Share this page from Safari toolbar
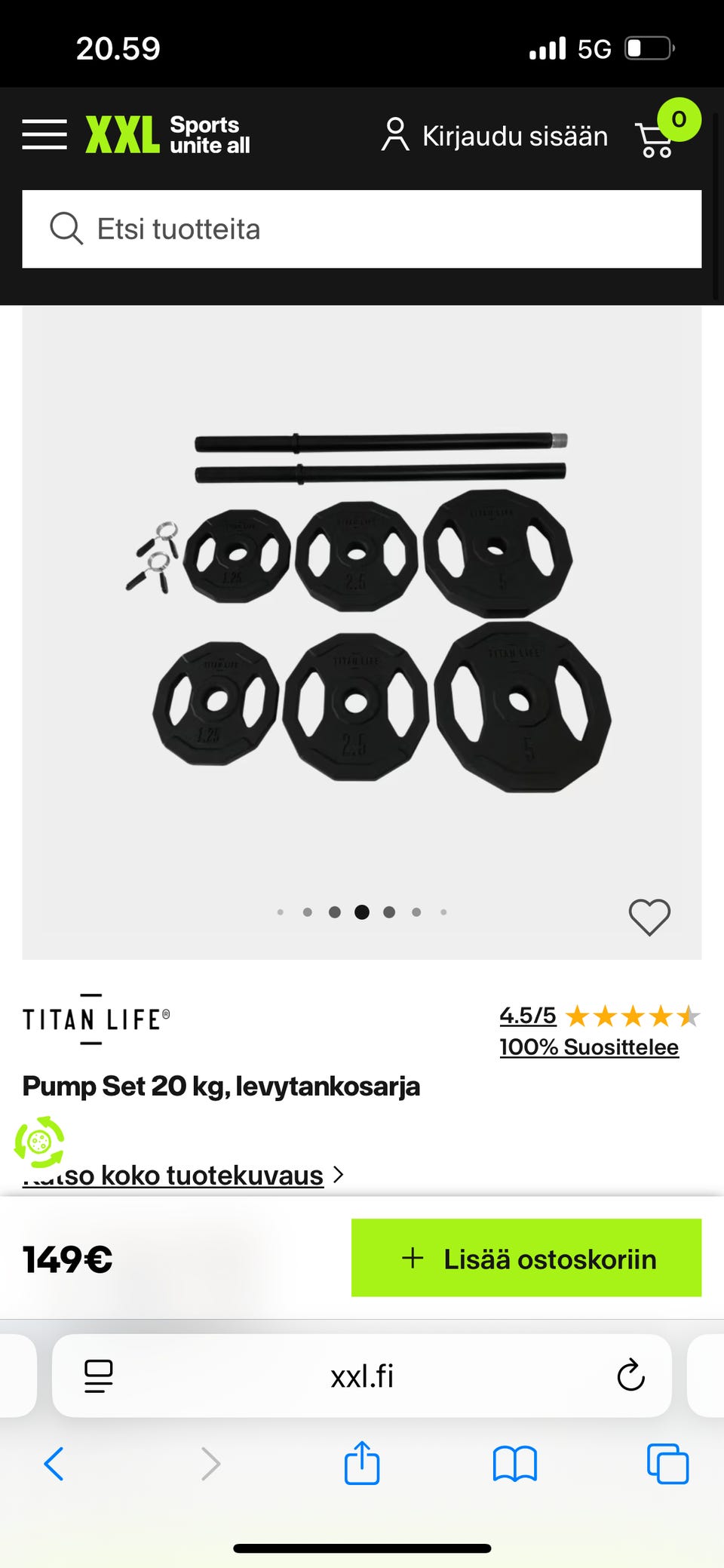The width and height of the screenshot is (724, 1568). click(362, 1463)
